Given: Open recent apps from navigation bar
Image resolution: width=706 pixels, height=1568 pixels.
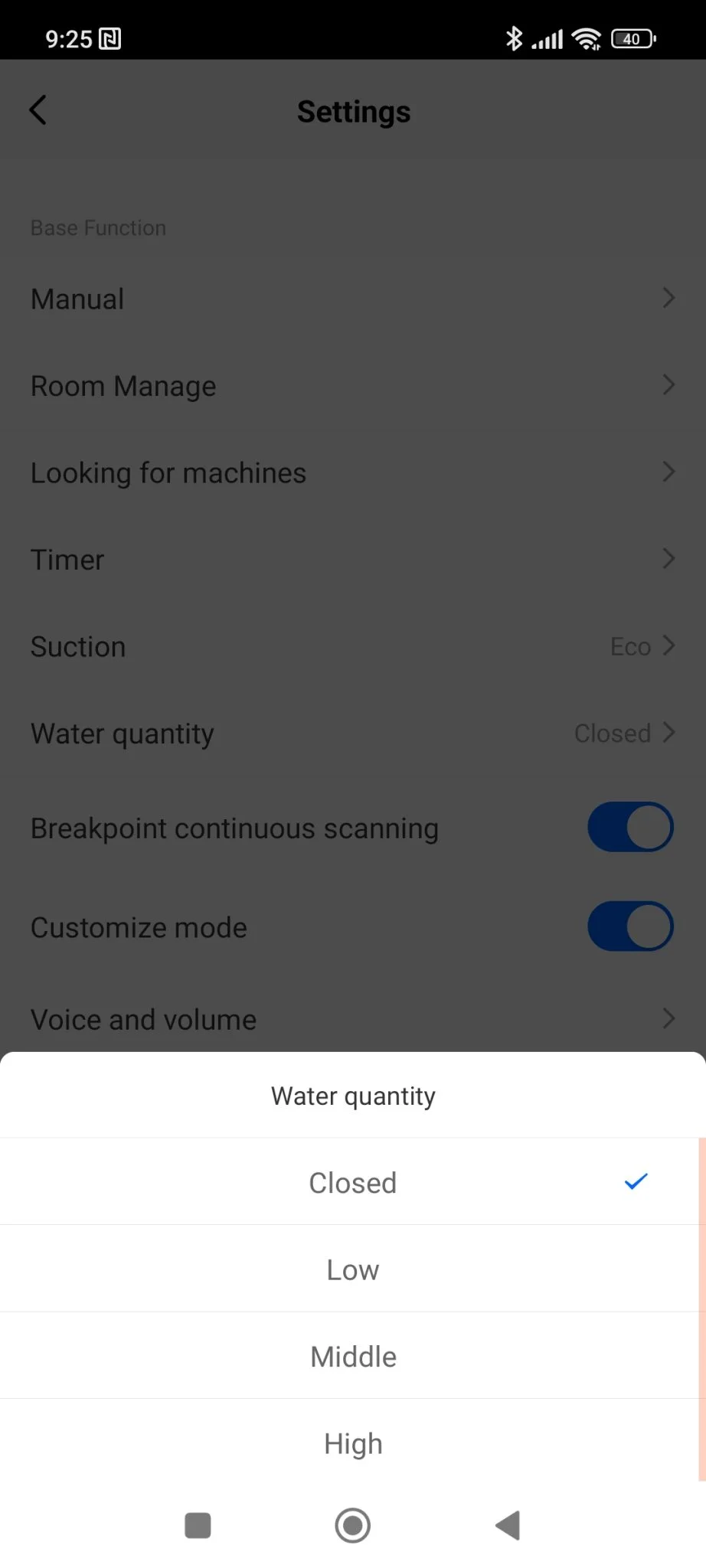Looking at the screenshot, I should click(x=198, y=1525).
